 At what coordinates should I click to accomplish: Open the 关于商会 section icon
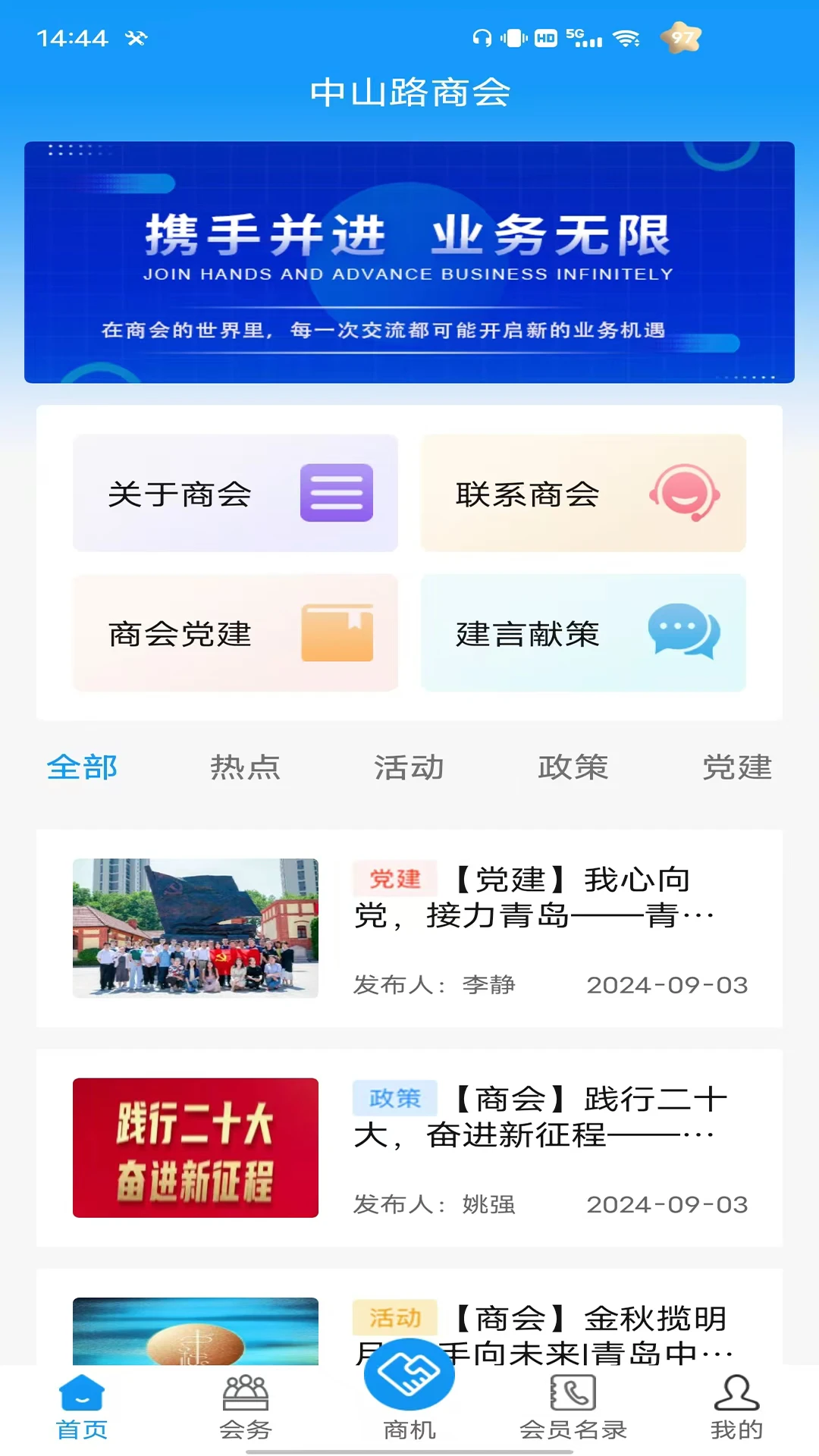click(337, 494)
